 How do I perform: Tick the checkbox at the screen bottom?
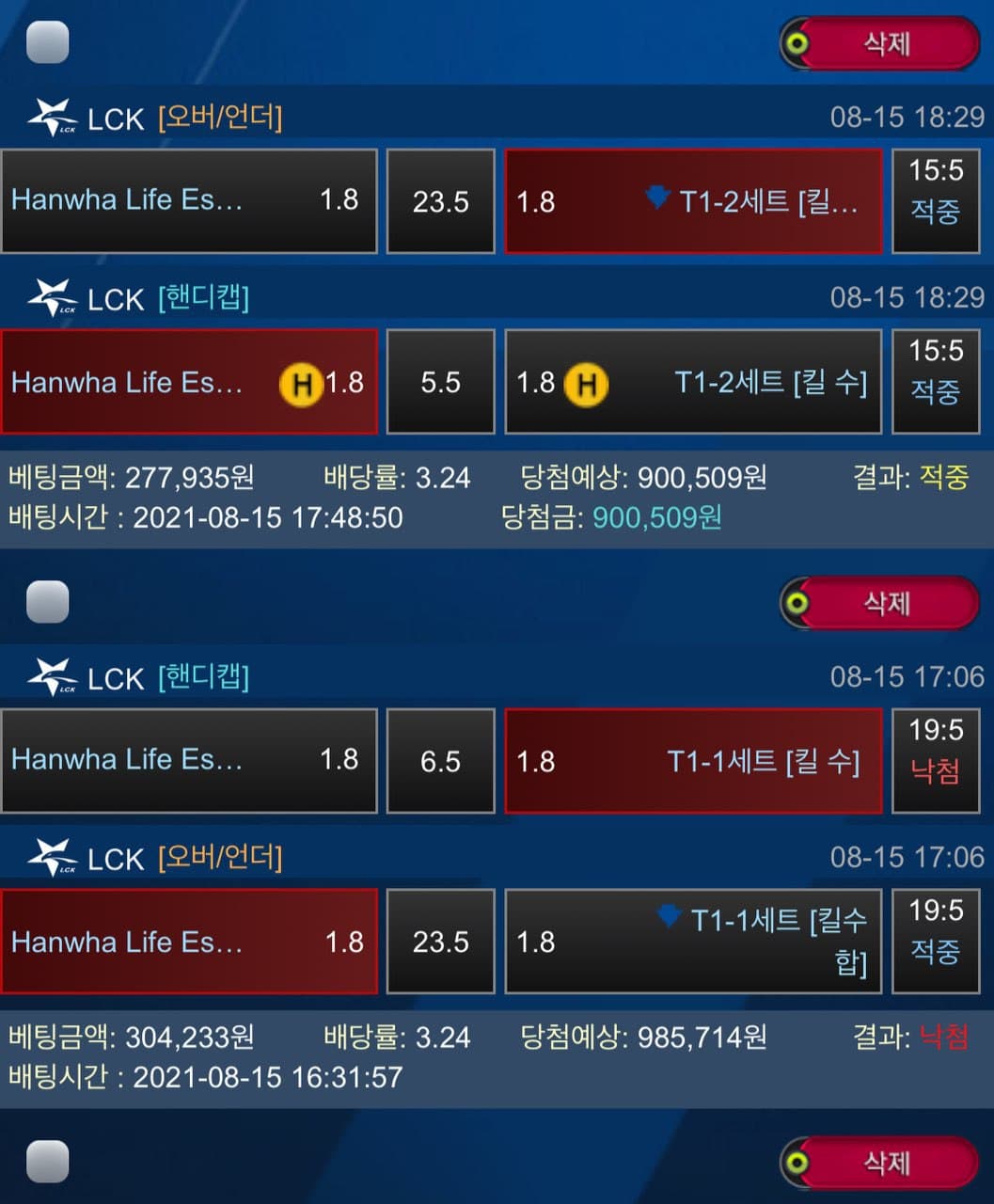(48, 1162)
